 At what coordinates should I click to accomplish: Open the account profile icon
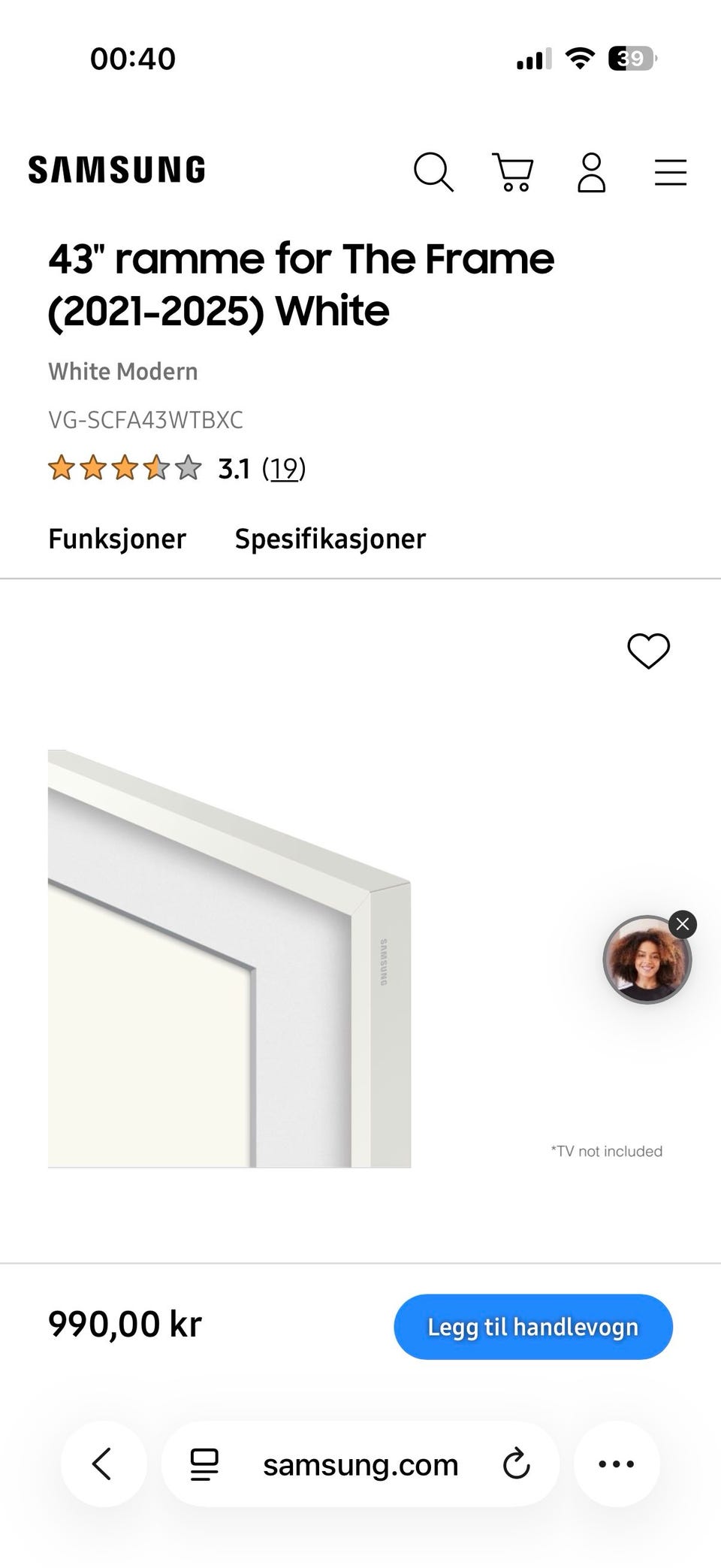(x=591, y=172)
